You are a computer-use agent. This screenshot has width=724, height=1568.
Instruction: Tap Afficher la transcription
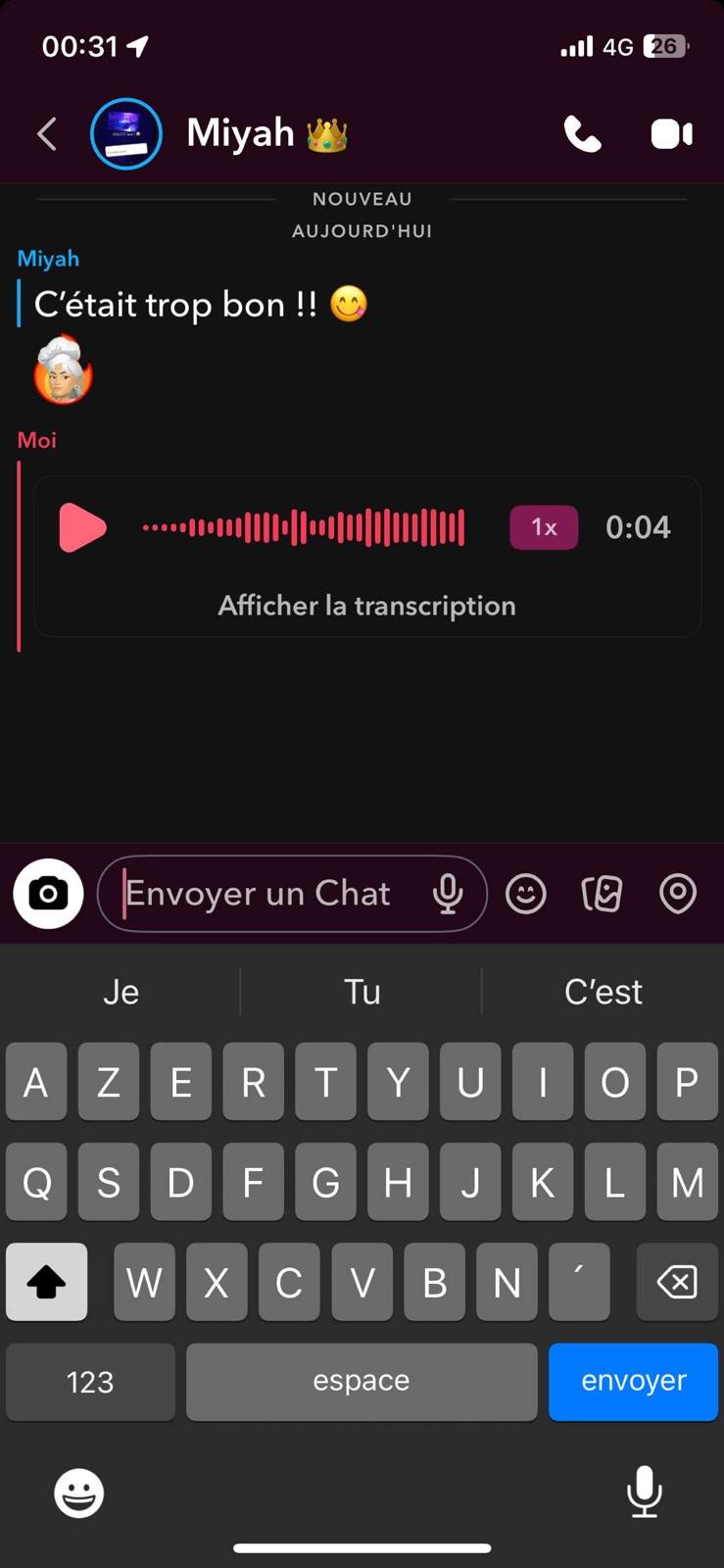coord(366,606)
